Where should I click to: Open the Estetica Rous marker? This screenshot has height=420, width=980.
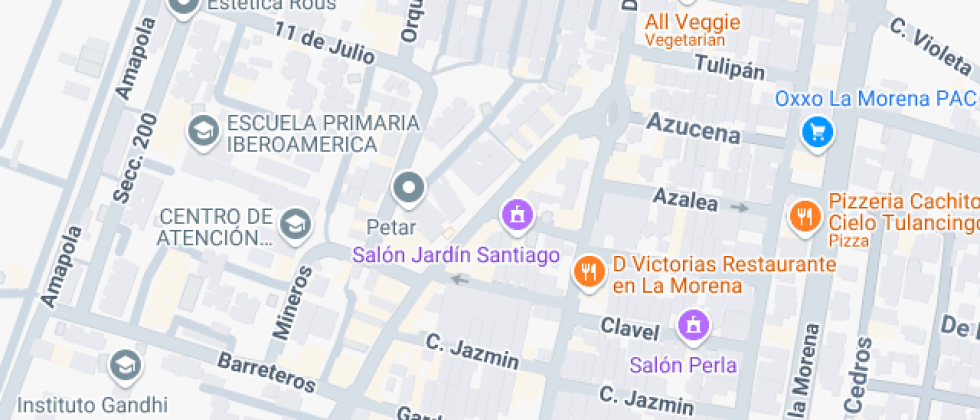coord(184,8)
